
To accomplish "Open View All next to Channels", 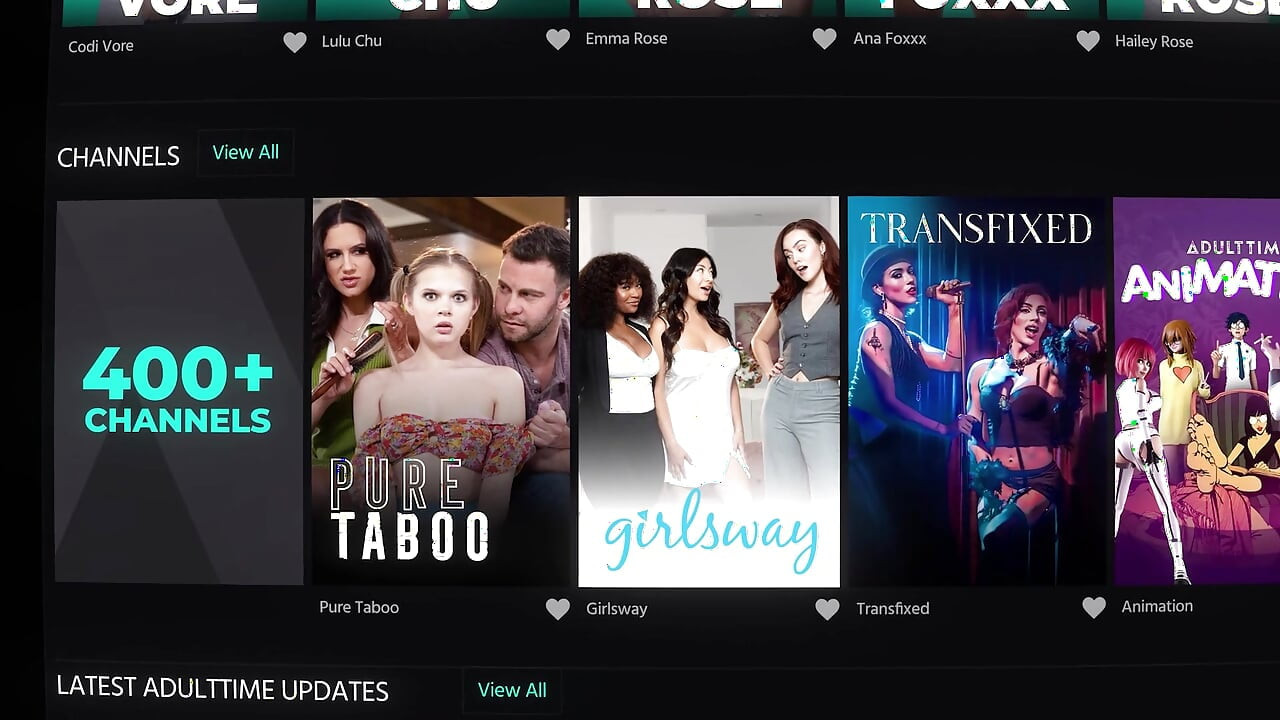I will tap(245, 153).
